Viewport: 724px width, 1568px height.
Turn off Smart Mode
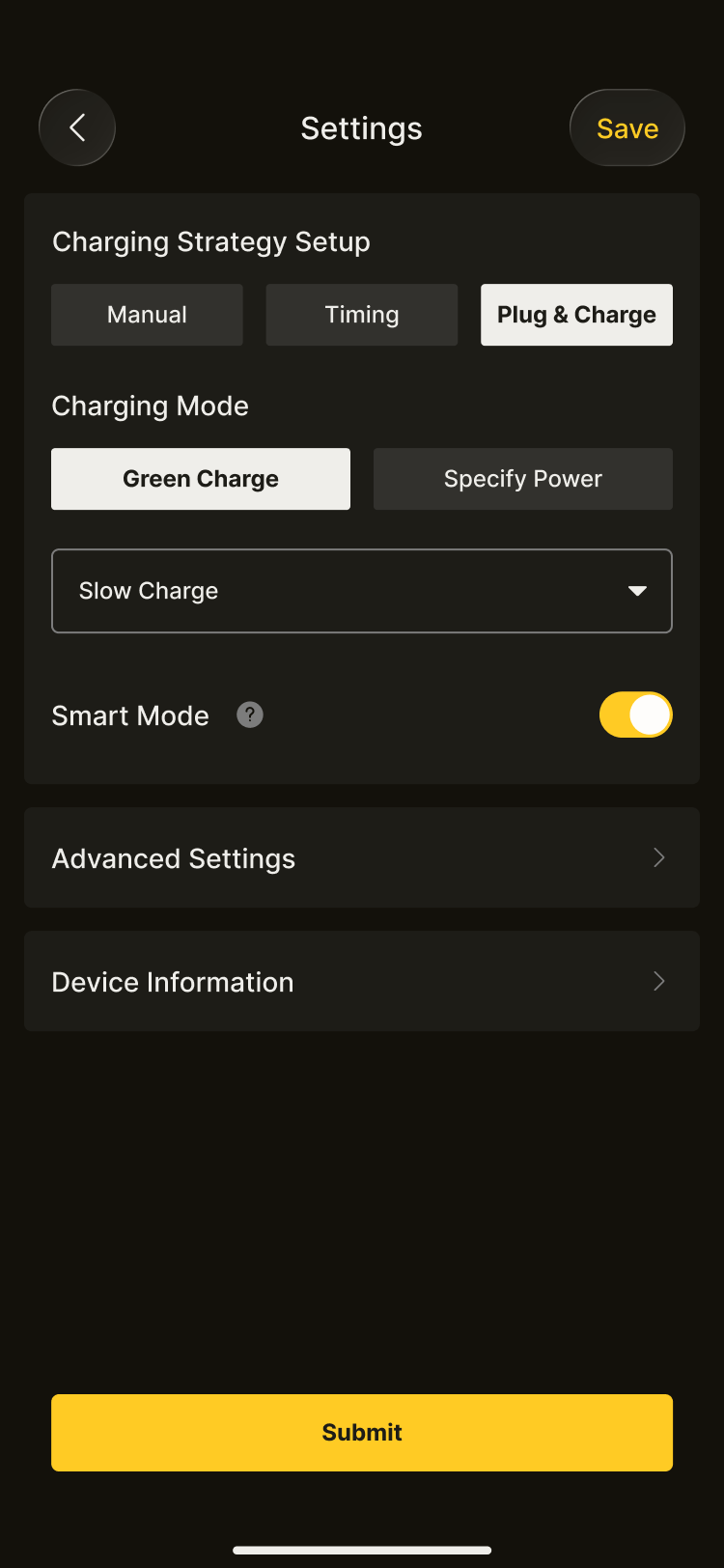point(635,715)
